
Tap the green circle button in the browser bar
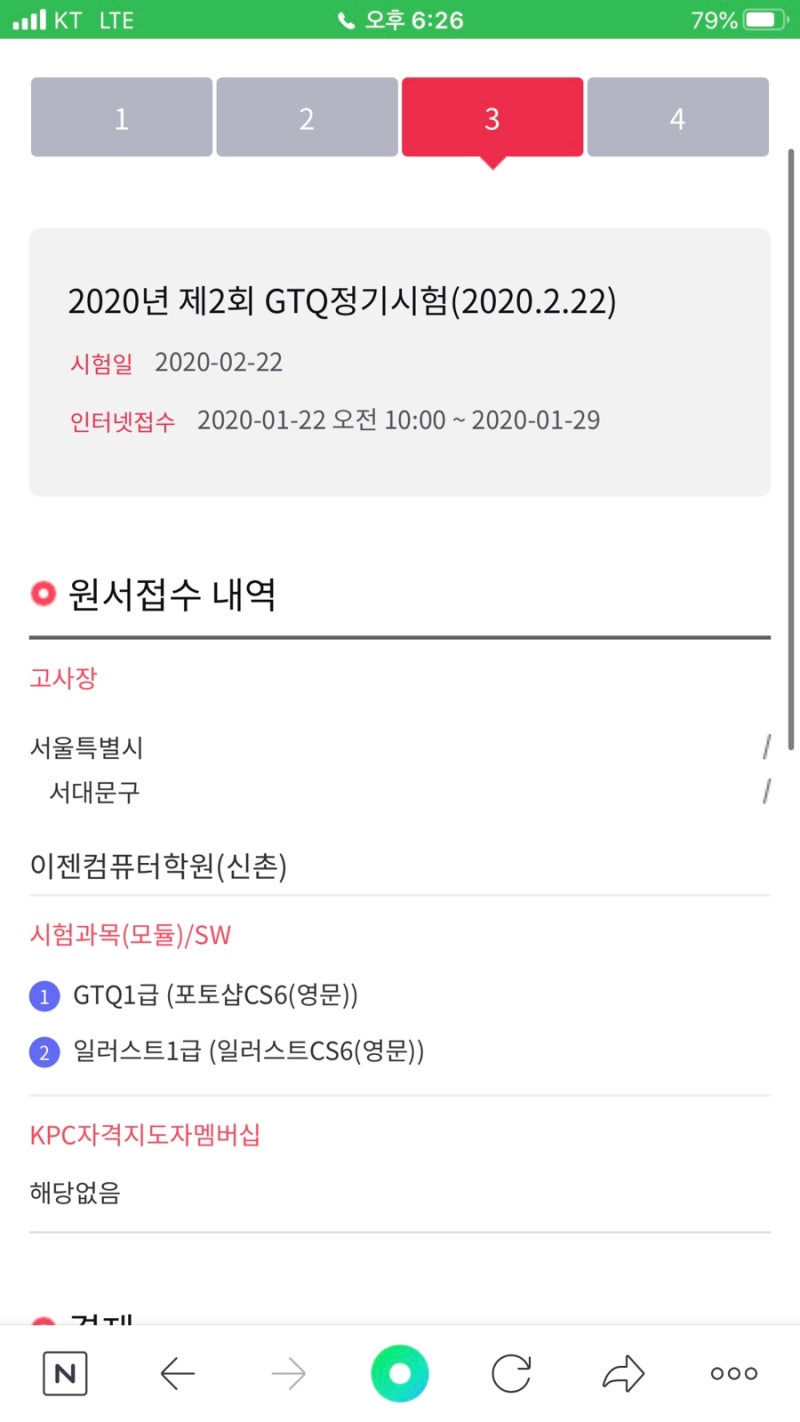(400, 1374)
